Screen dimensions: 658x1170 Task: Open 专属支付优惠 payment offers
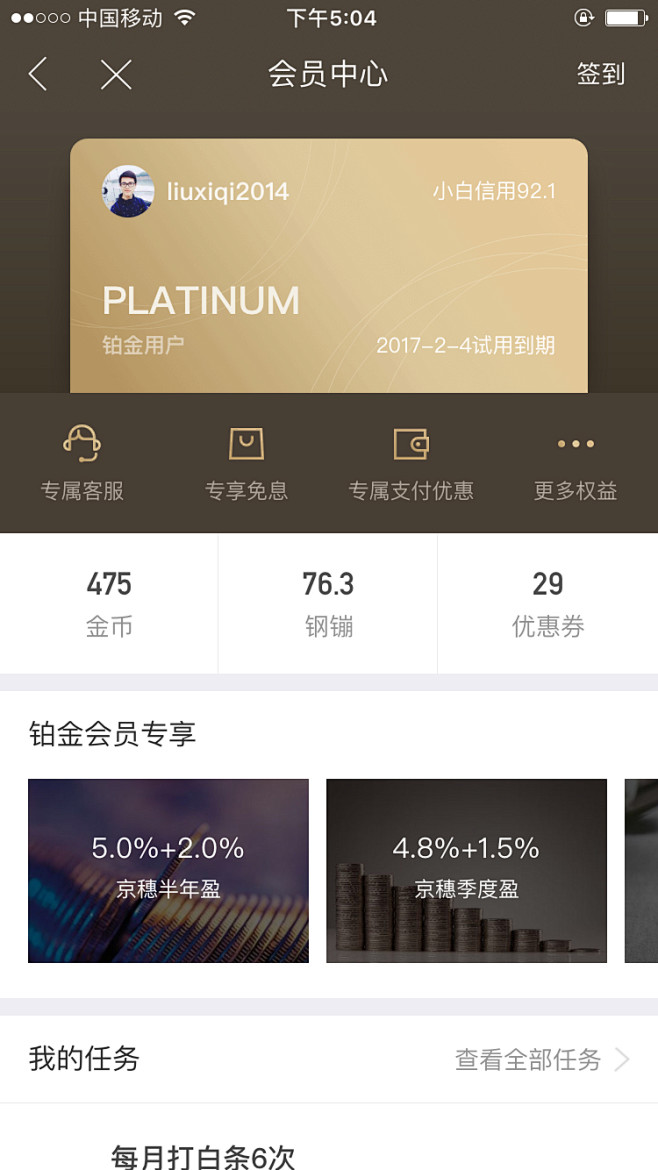[x=411, y=463]
